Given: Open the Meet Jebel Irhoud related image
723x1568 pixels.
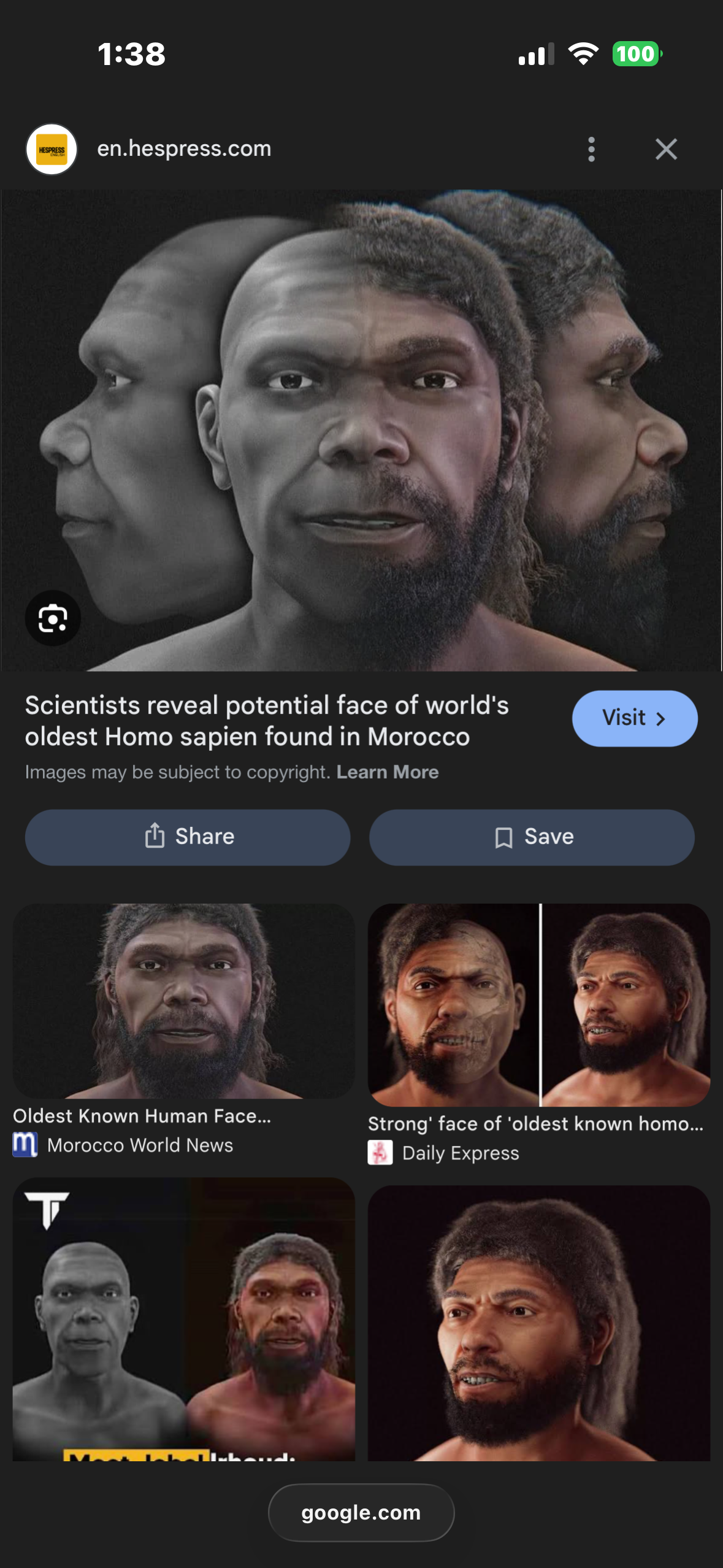Looking at the screenshot, I should 183,1319.
